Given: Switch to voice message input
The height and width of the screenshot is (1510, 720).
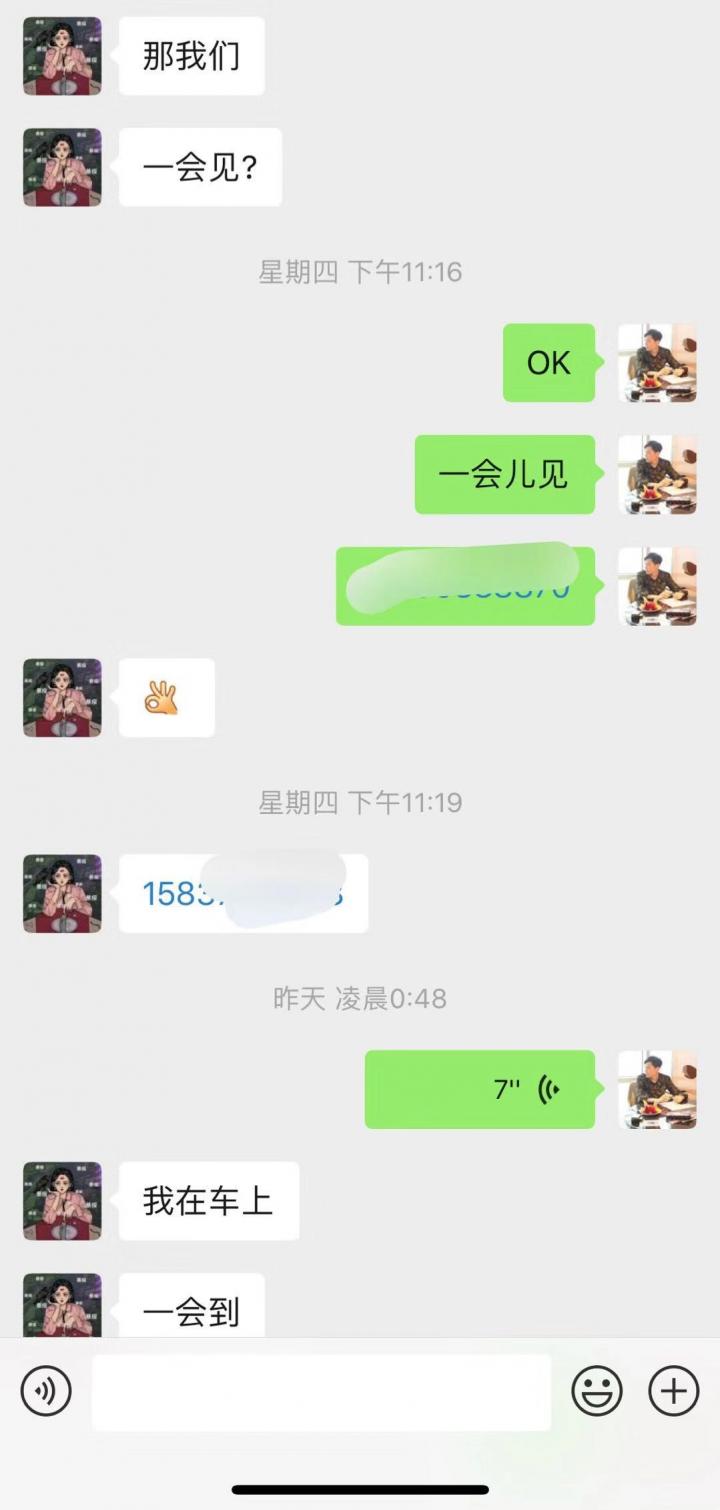Looking at the screenshot, I should click(x=46, y=1391).
